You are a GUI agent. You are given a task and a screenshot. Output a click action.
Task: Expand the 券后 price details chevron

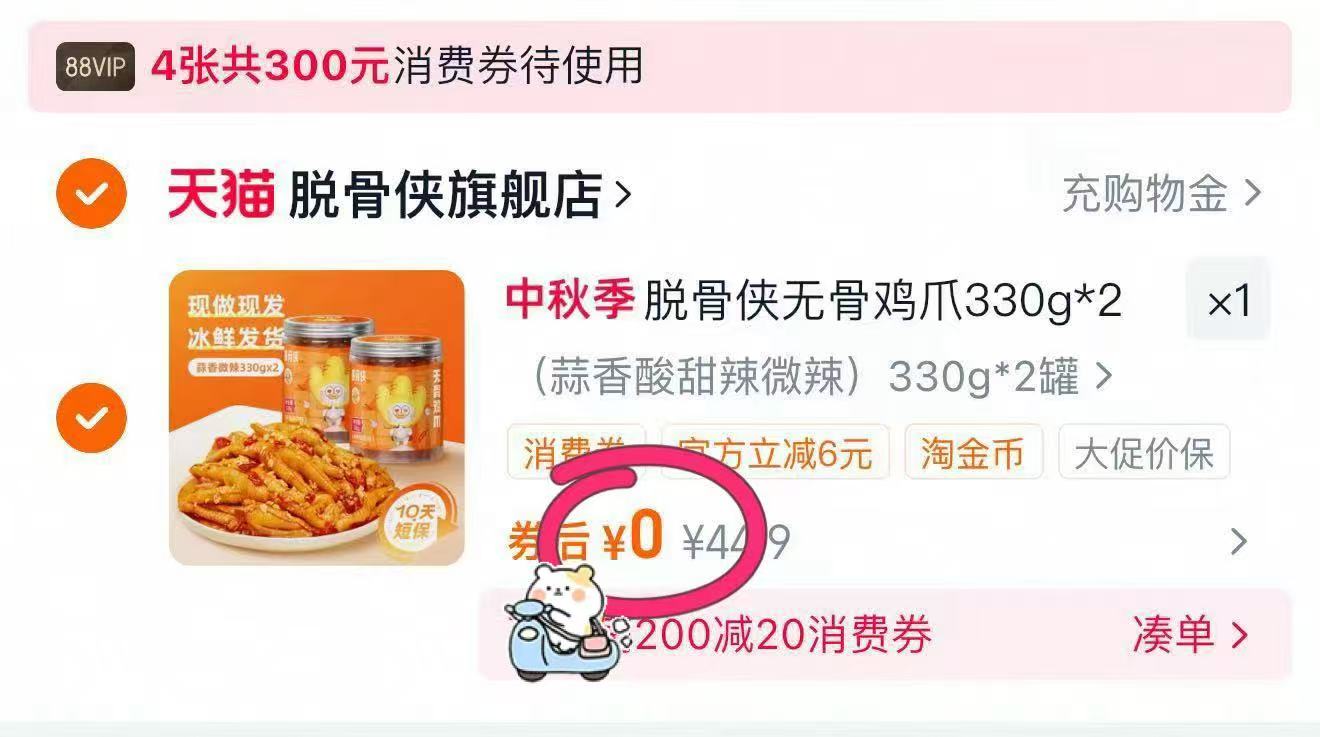tap(1239, 542)
